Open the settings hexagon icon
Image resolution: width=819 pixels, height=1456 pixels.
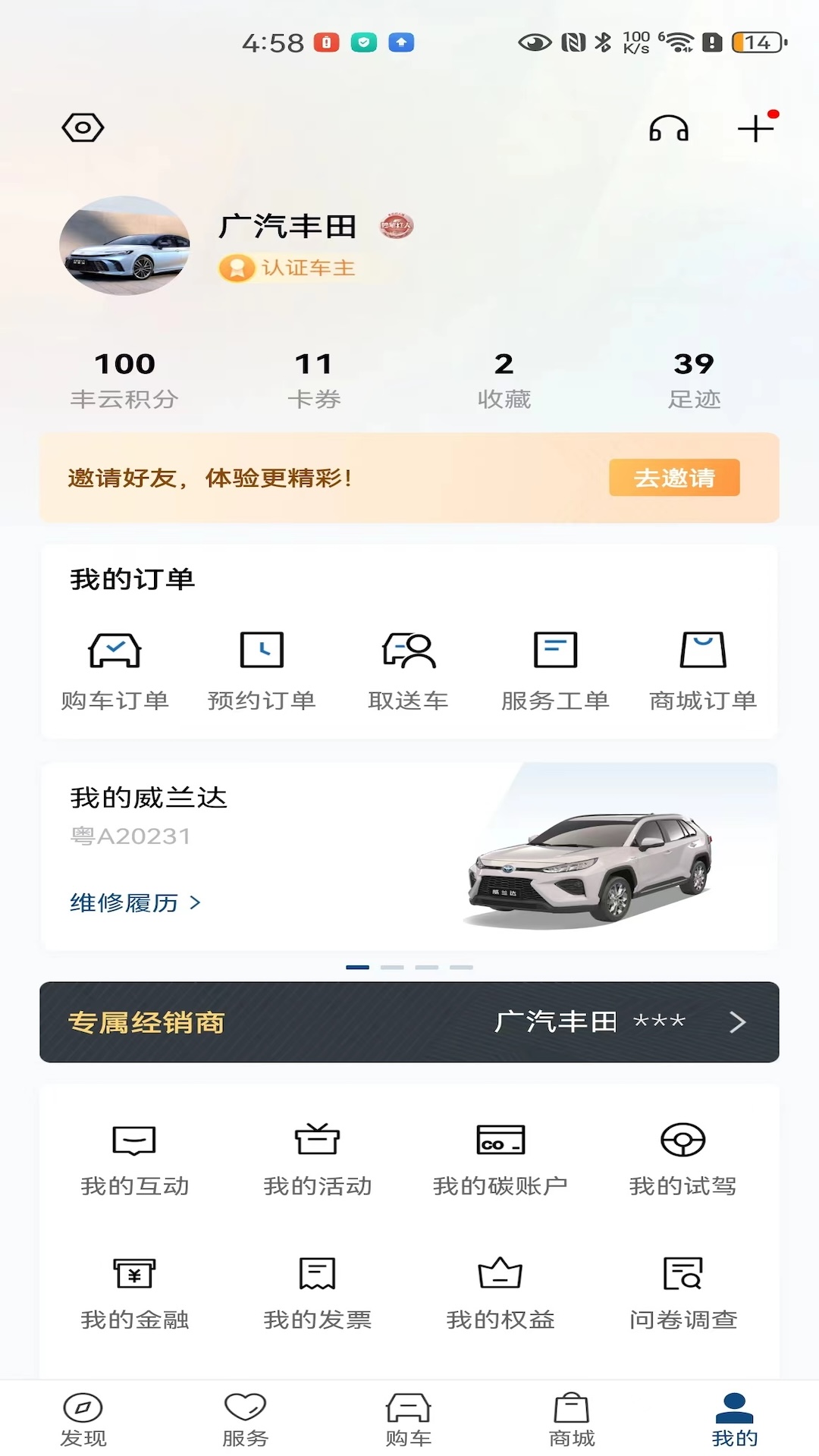(x=83, y=127)
